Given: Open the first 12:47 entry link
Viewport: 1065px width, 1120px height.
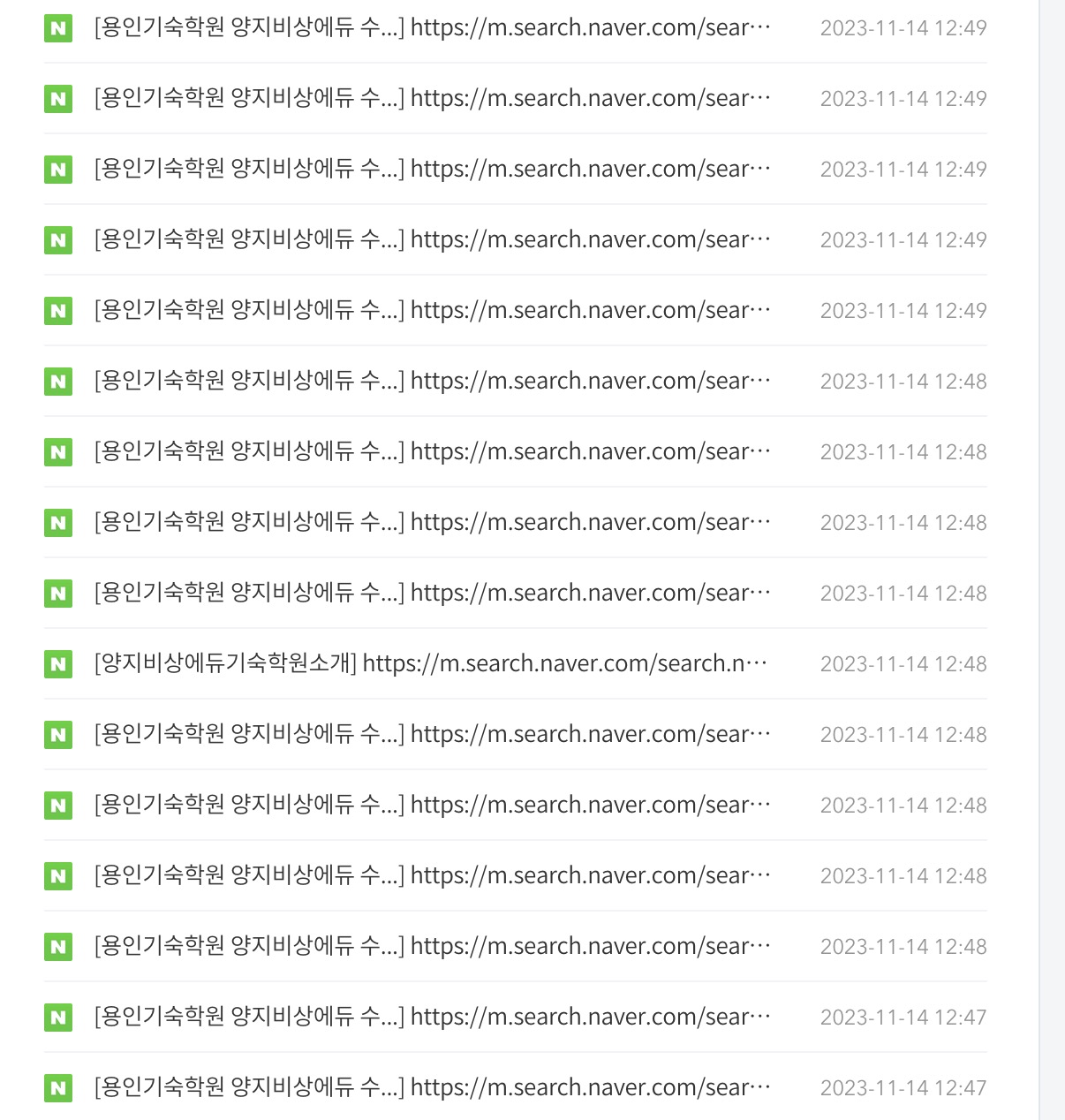Looking at the screenshot, I should [x=433, y=1017].
